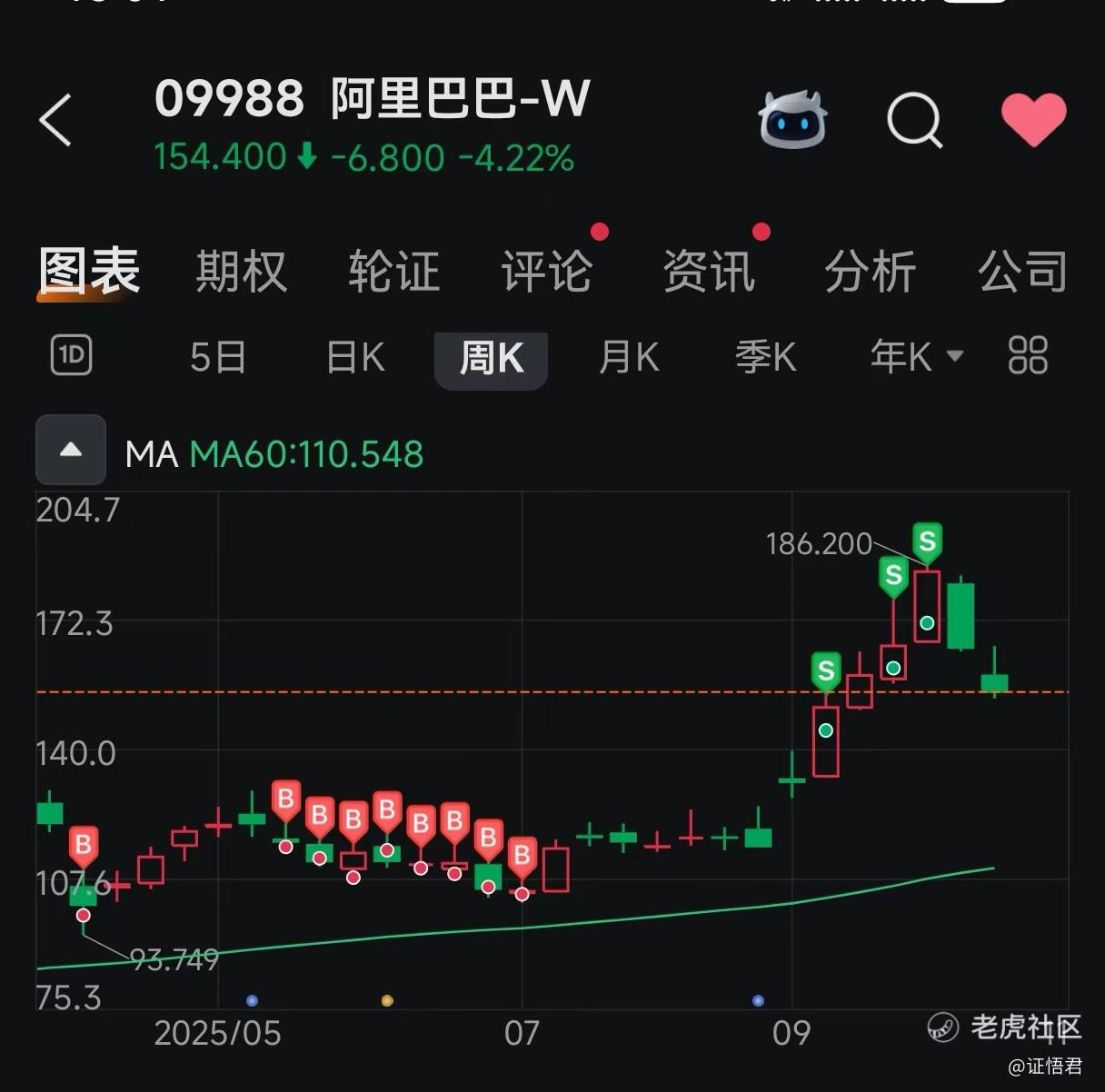1105x1092 pixels.
Task: Open the 公司 tab
Action: [x=1022, y=272]
